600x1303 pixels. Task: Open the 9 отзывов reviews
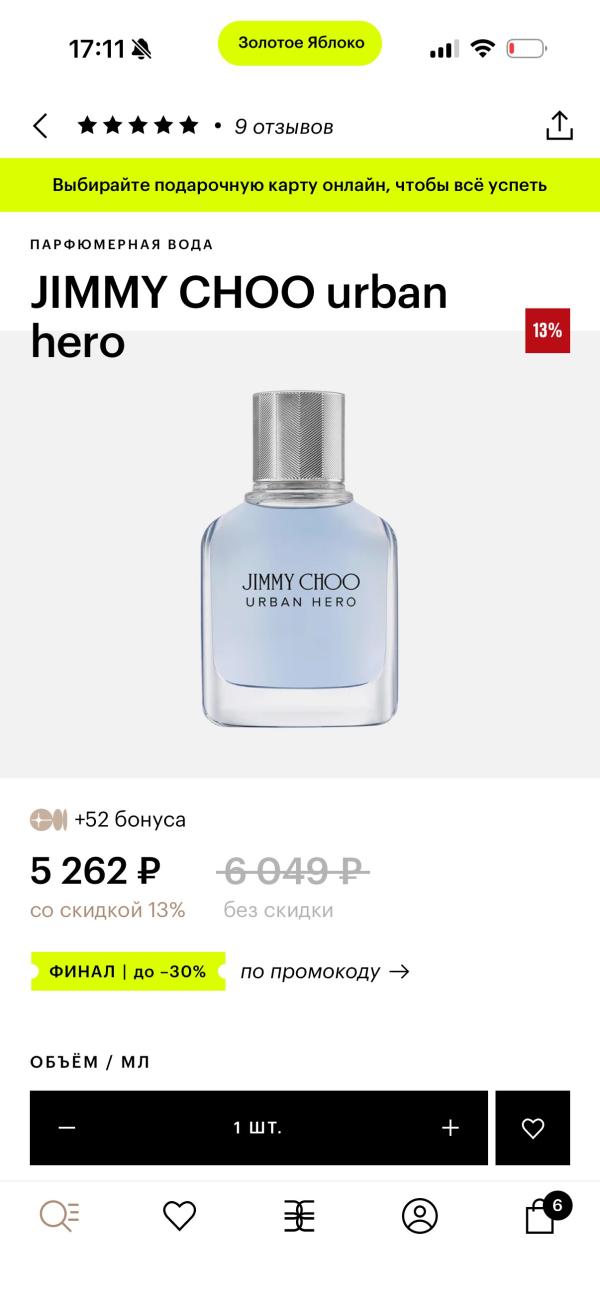283,127
